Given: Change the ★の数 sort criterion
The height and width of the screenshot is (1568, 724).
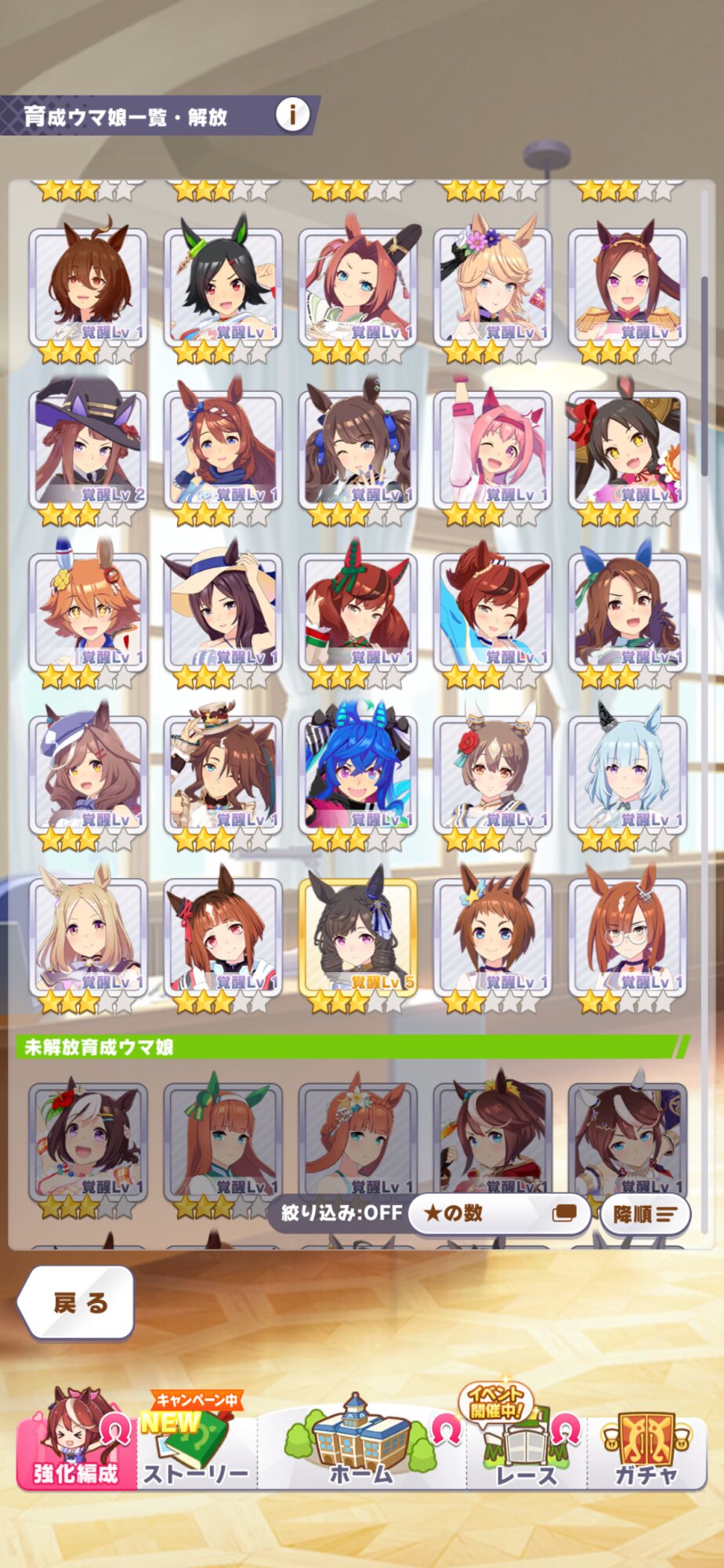Looking at the screenshot, I should coord(500,1213).
